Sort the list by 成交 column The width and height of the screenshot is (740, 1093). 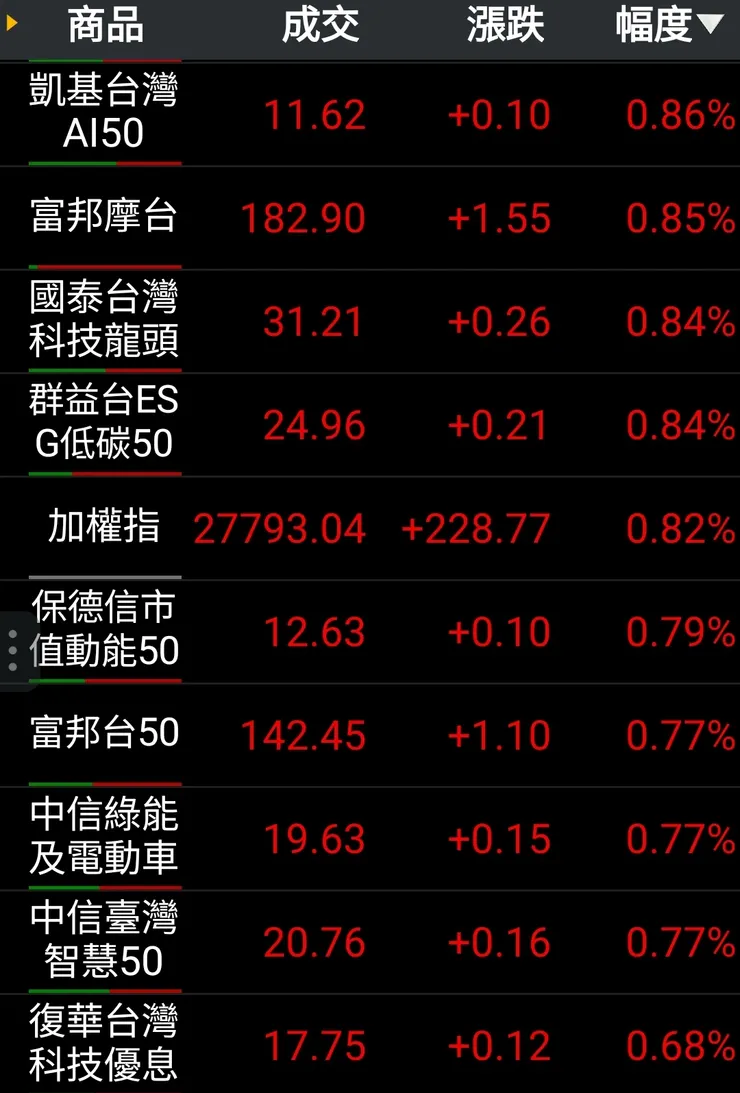(x=320, y=27)
